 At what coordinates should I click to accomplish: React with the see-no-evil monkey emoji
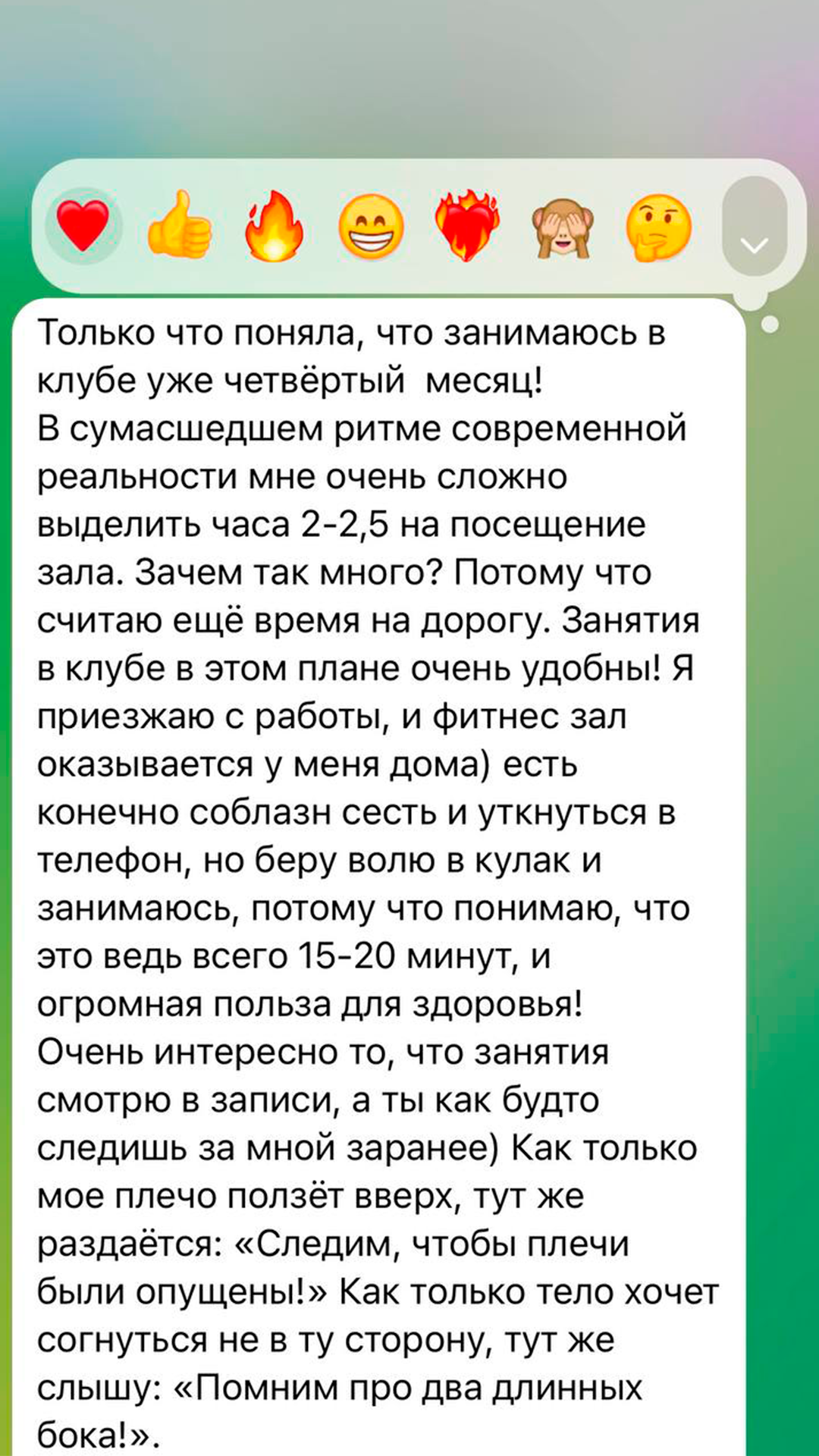[x=562, y=226]
